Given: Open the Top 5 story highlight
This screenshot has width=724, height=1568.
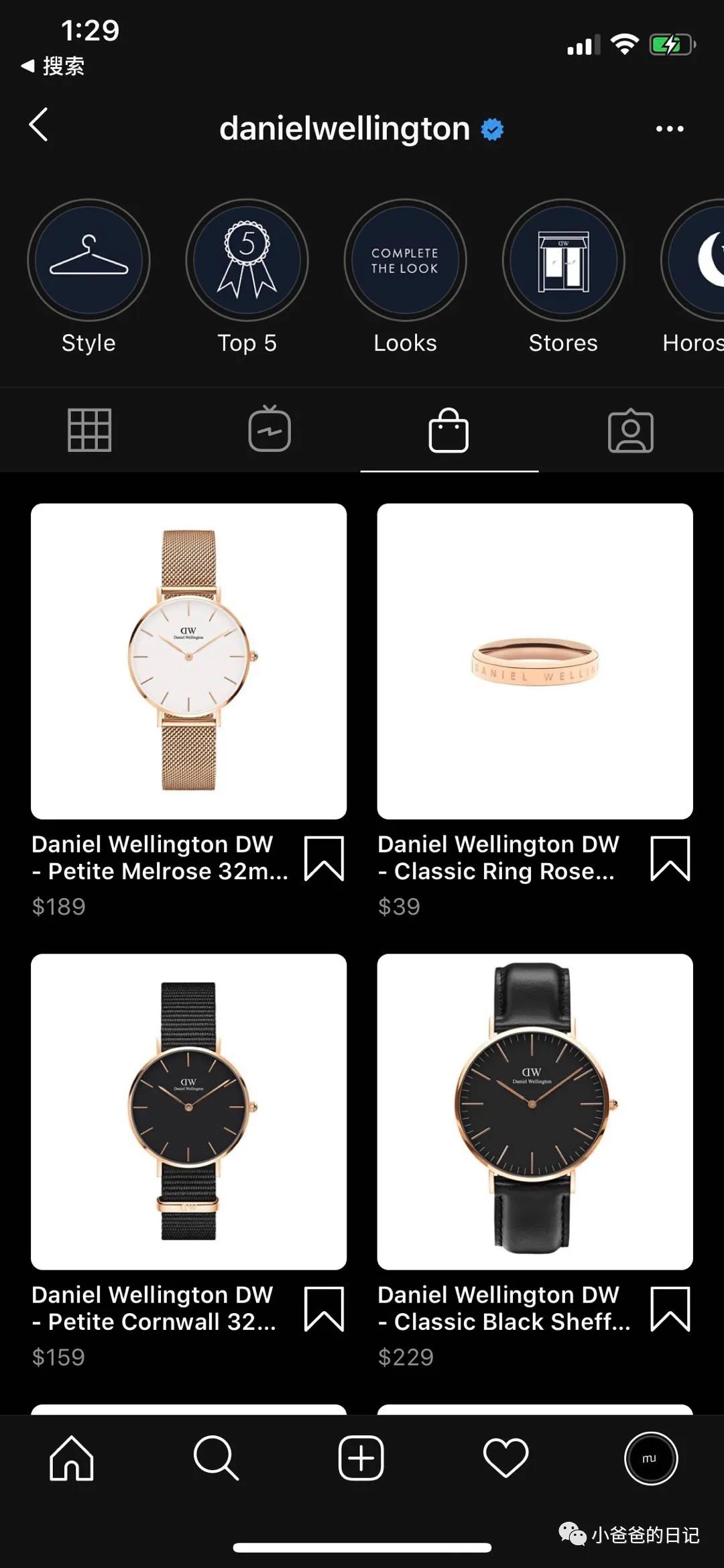Looking at the screenshot, I should (247, 260).
